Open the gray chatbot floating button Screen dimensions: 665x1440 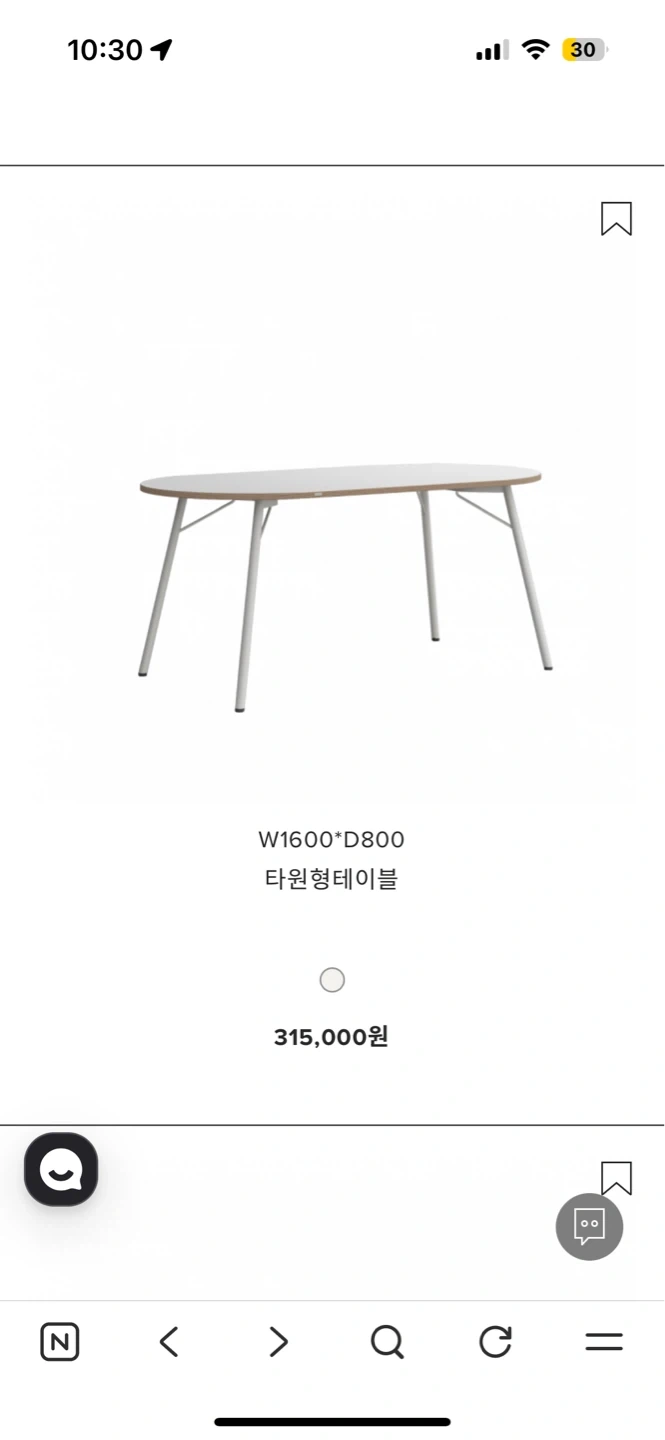589,1226
